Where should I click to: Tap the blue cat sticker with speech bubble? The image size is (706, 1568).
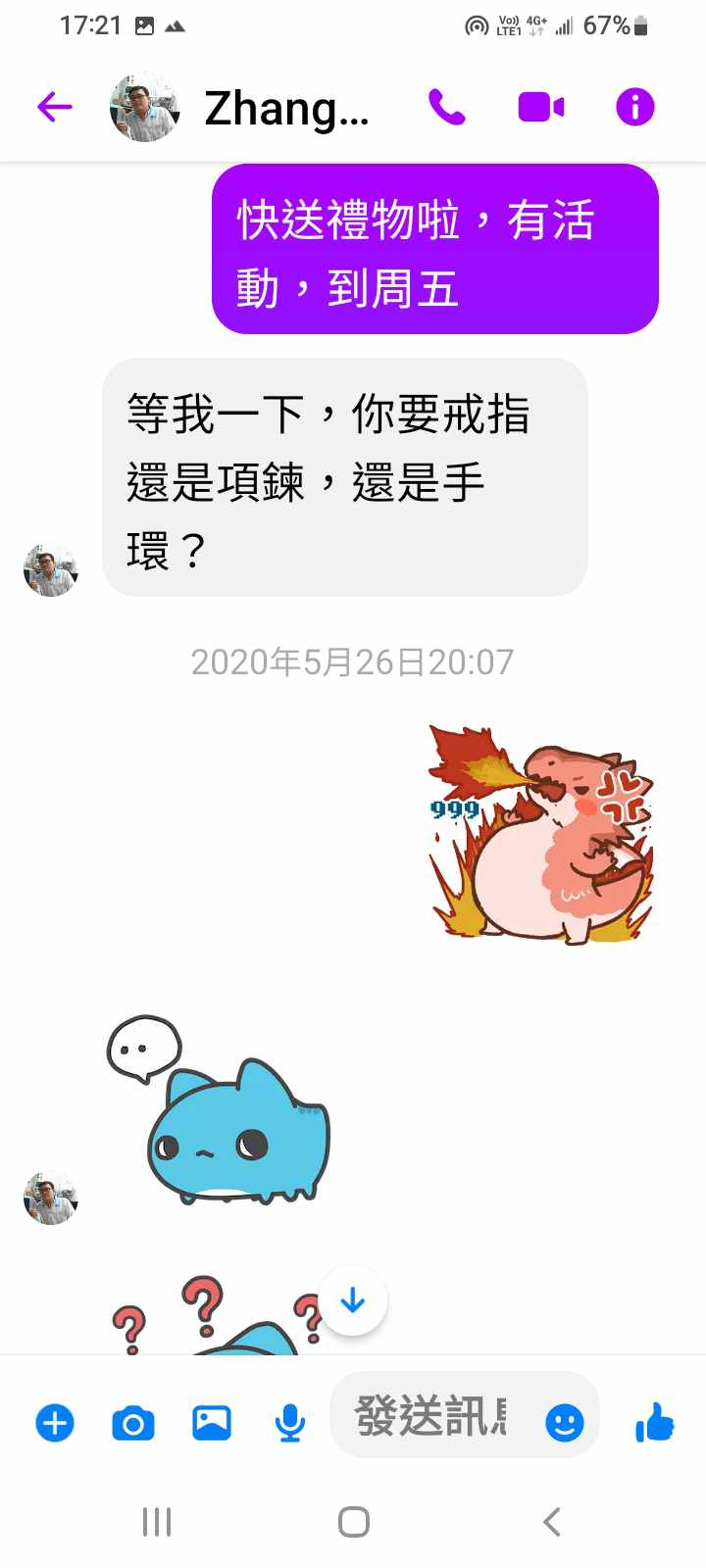(221, 1112)
